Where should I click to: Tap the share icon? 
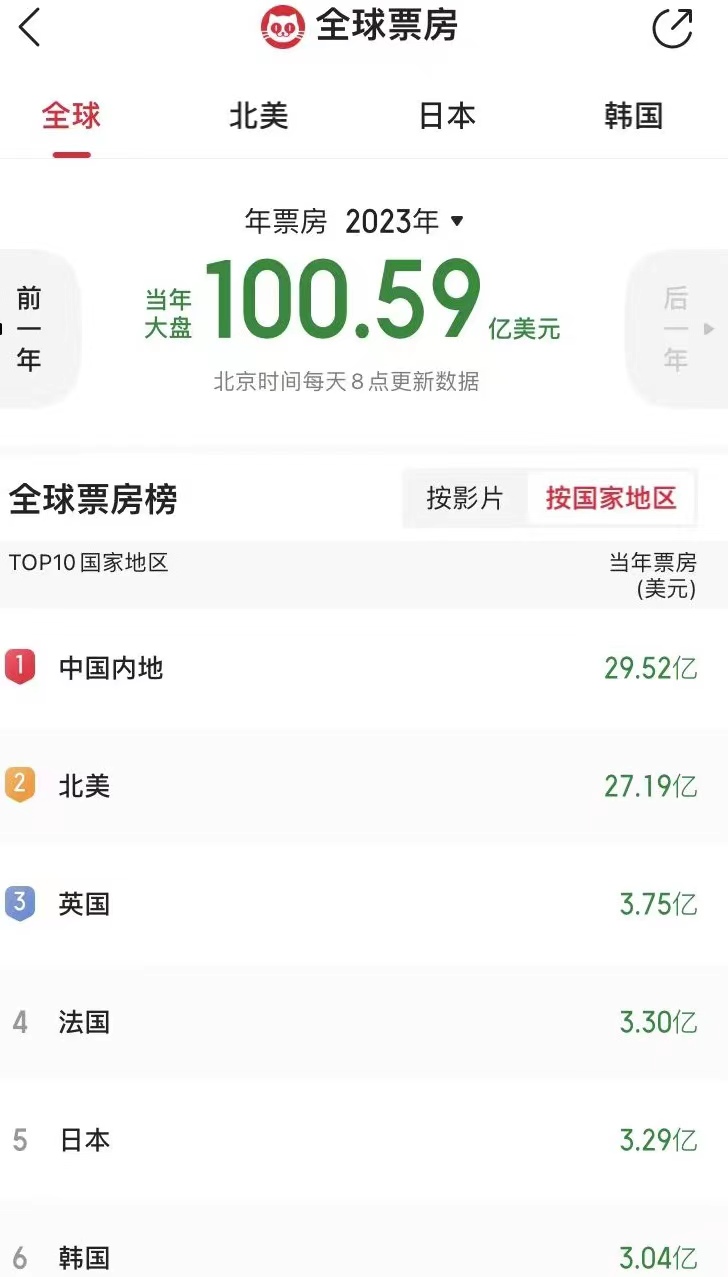(672, 27)
